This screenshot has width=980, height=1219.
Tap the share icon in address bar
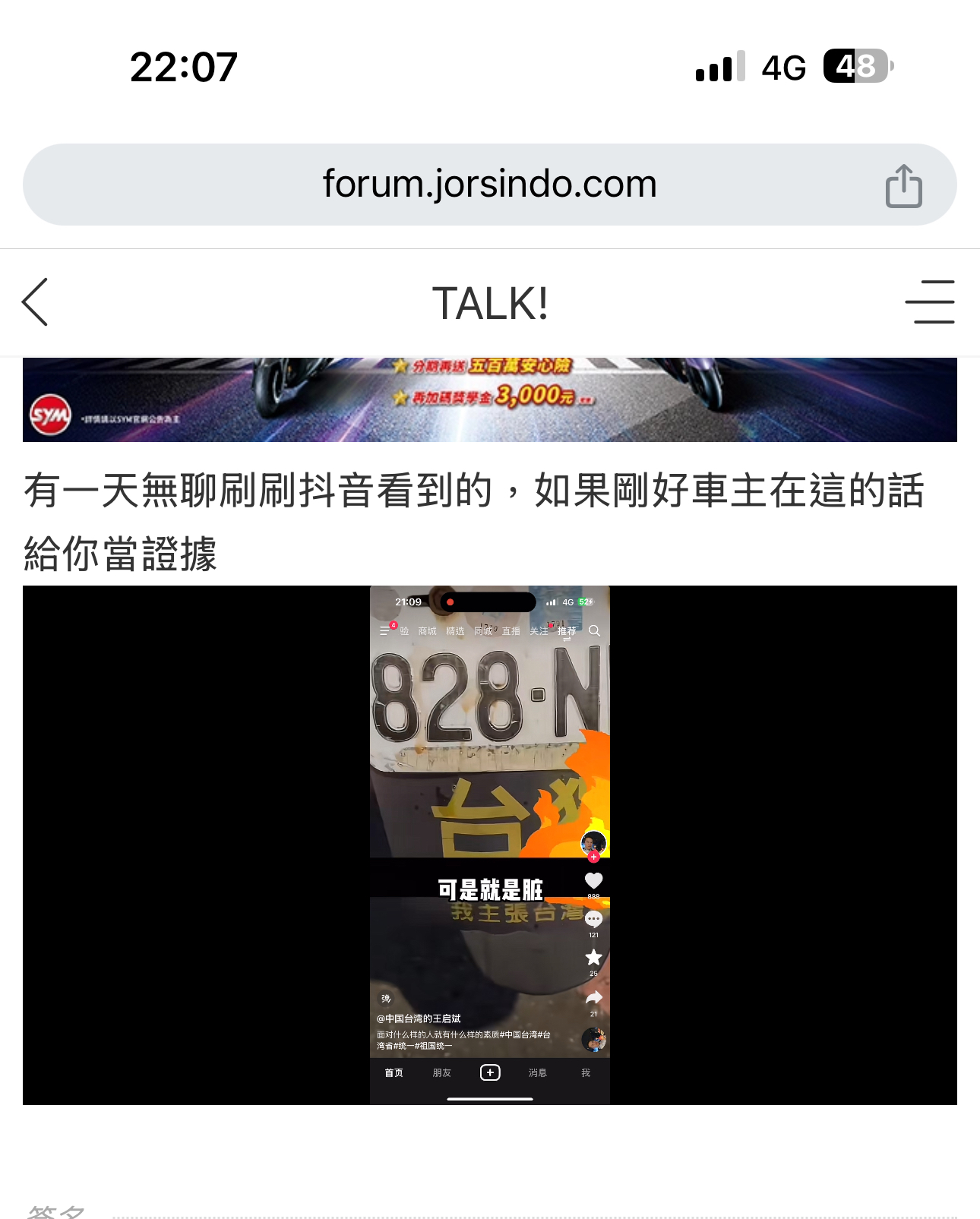903,185
